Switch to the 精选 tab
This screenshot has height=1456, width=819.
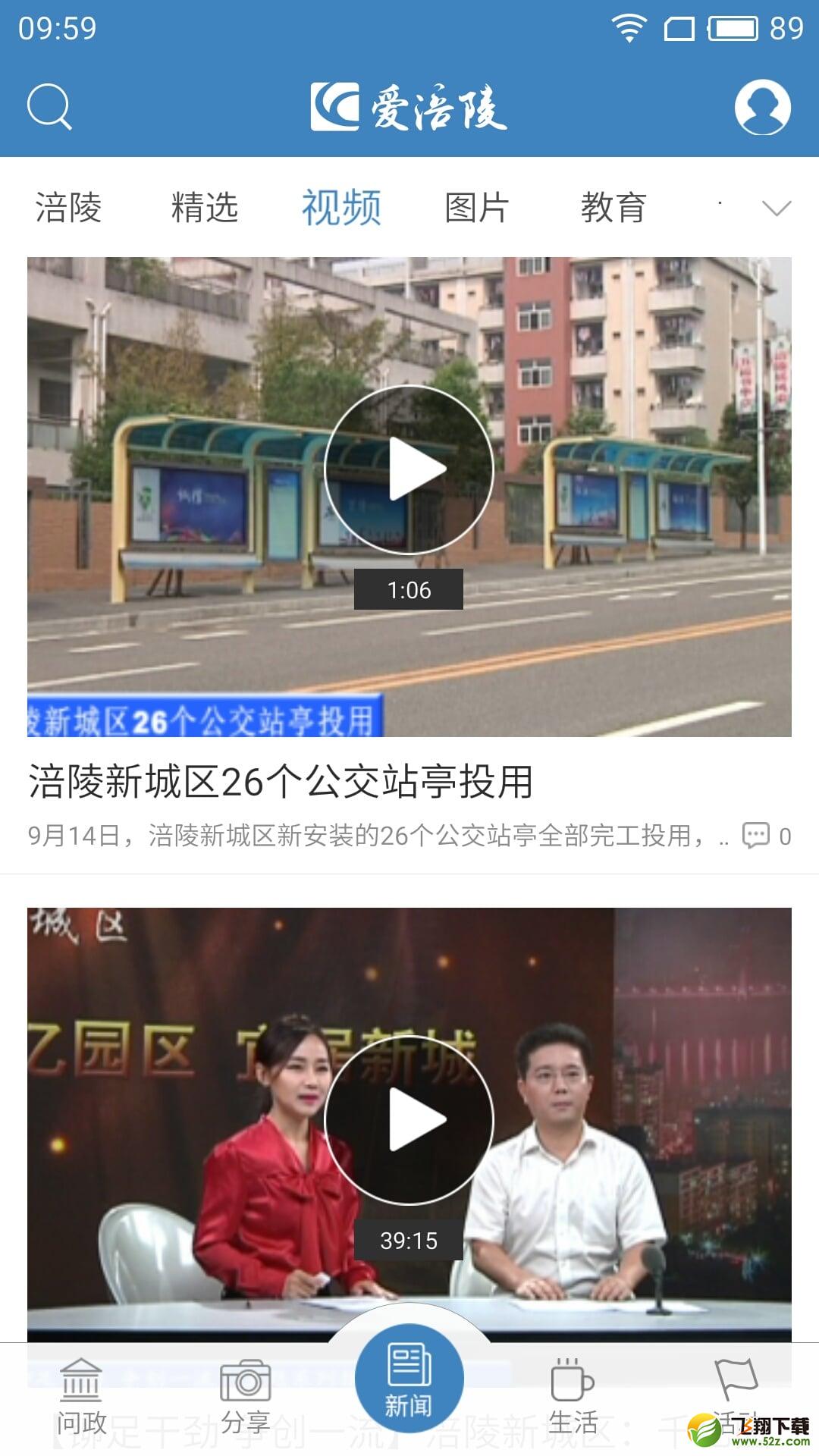click(205, 208)
